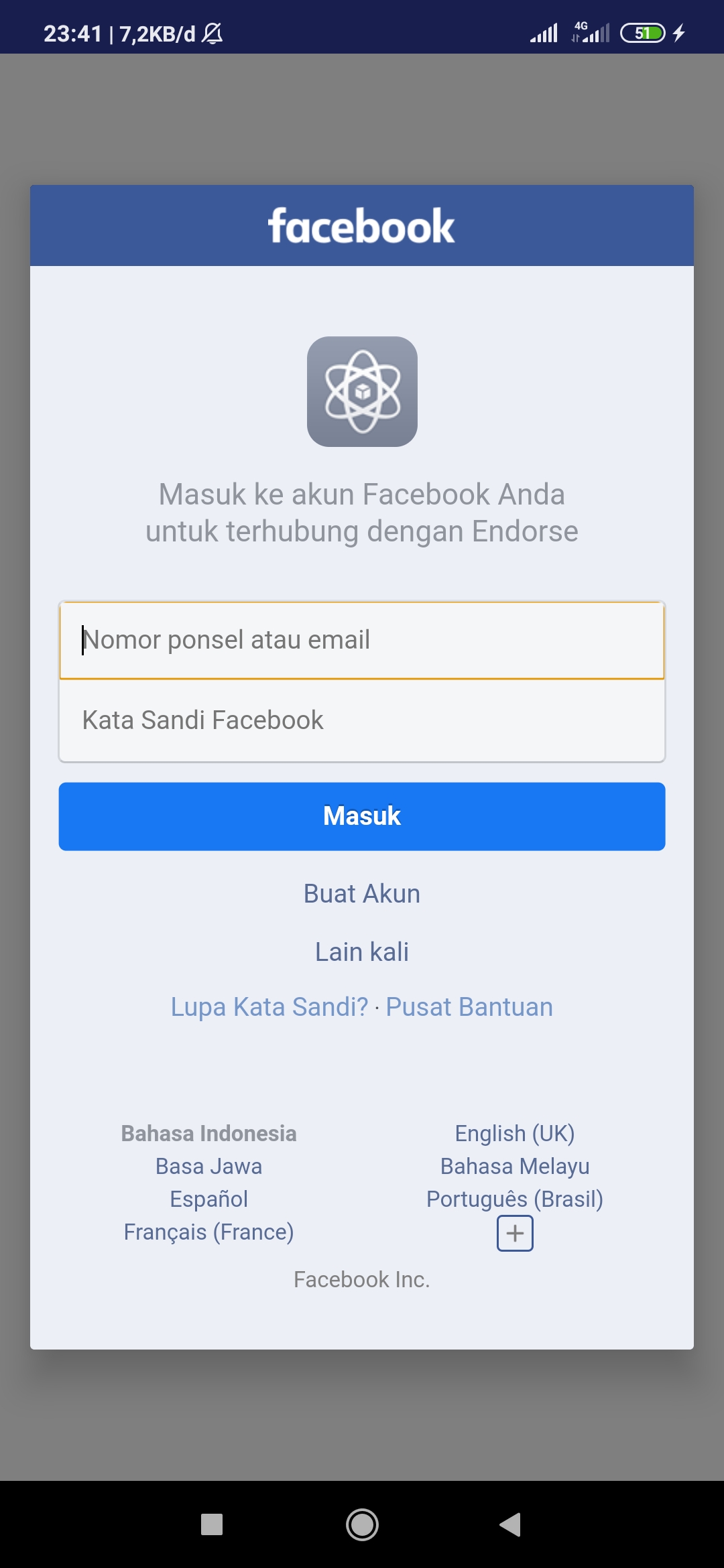Change language to Español
Image resolution: width=724 pixels, height=1568 pixels.
(208, 1199)
